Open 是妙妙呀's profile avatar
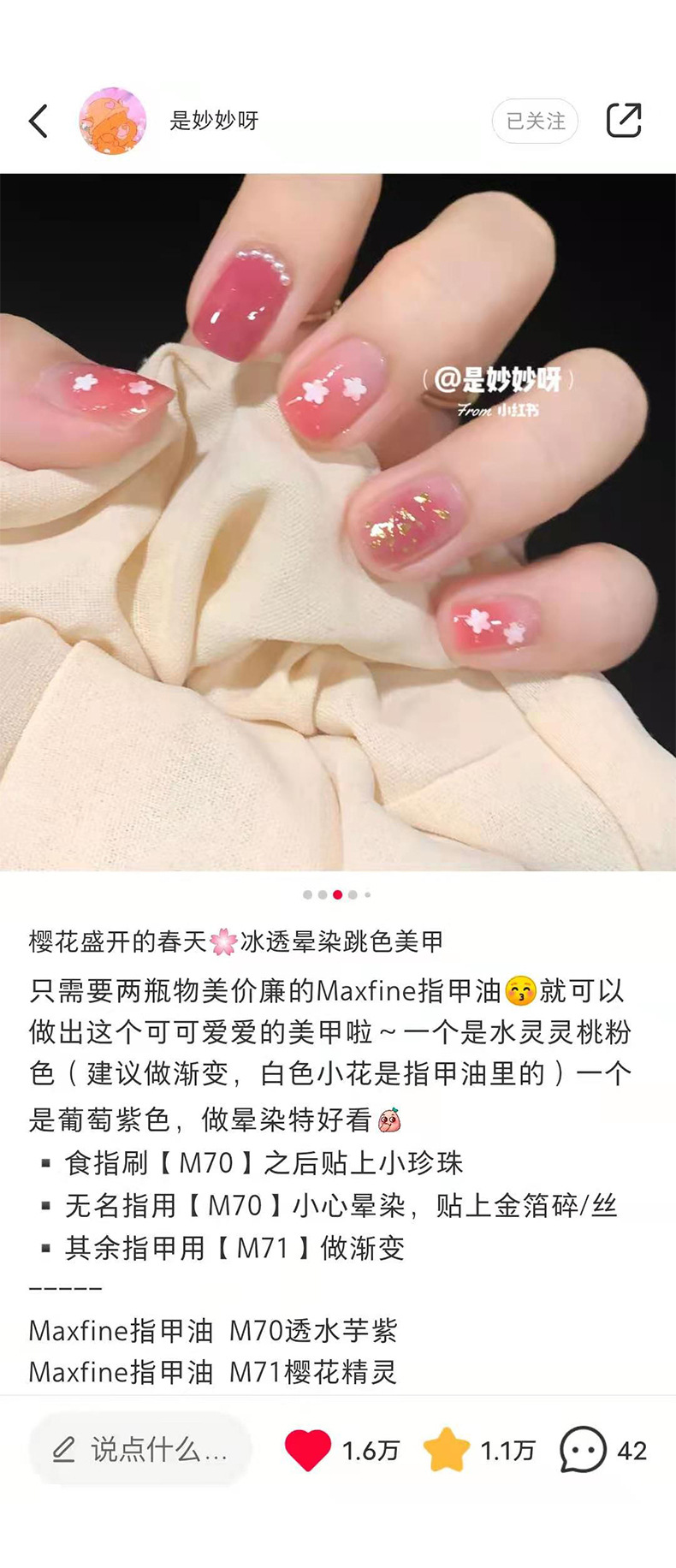This screenshot has width=676, height=1568. click(112, 121)
